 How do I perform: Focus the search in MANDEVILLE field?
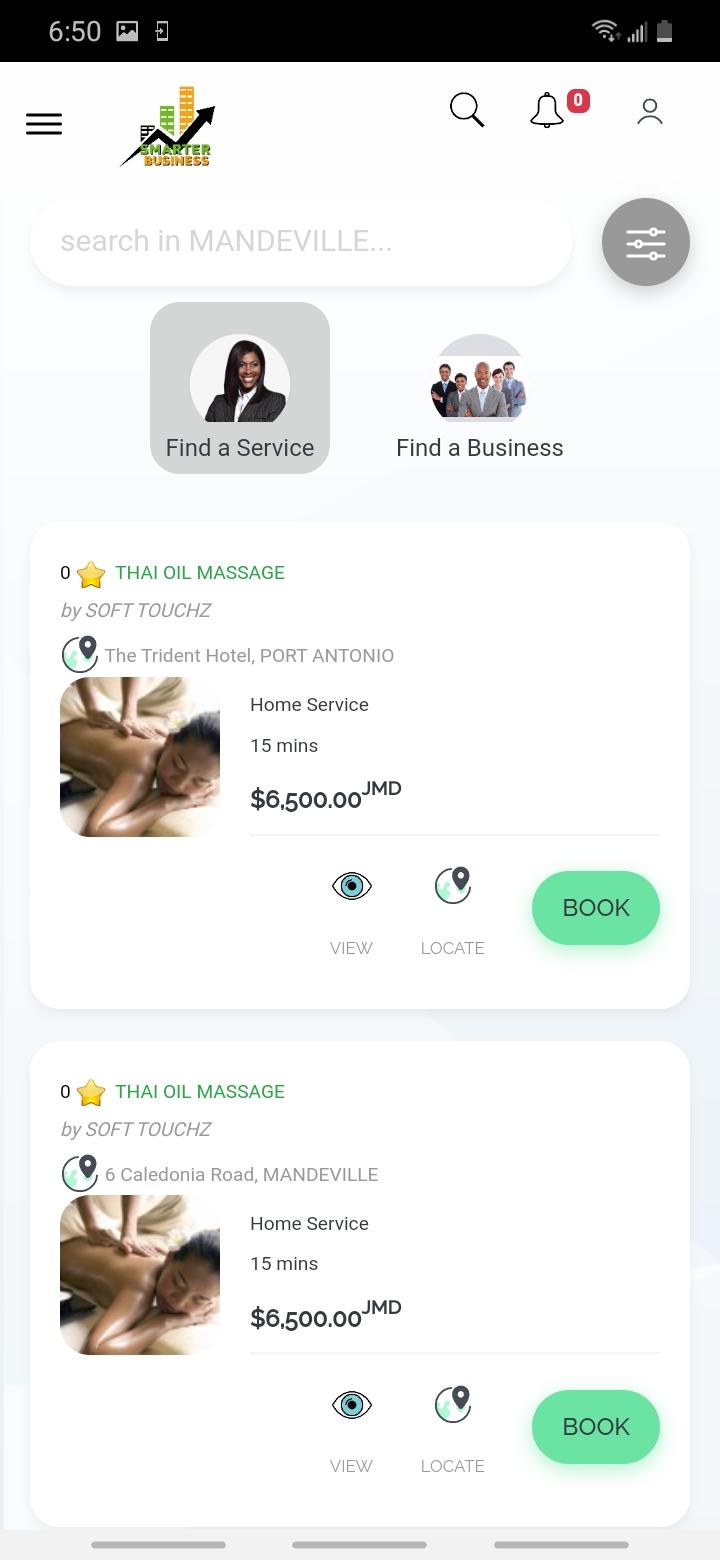click(300, 241)
